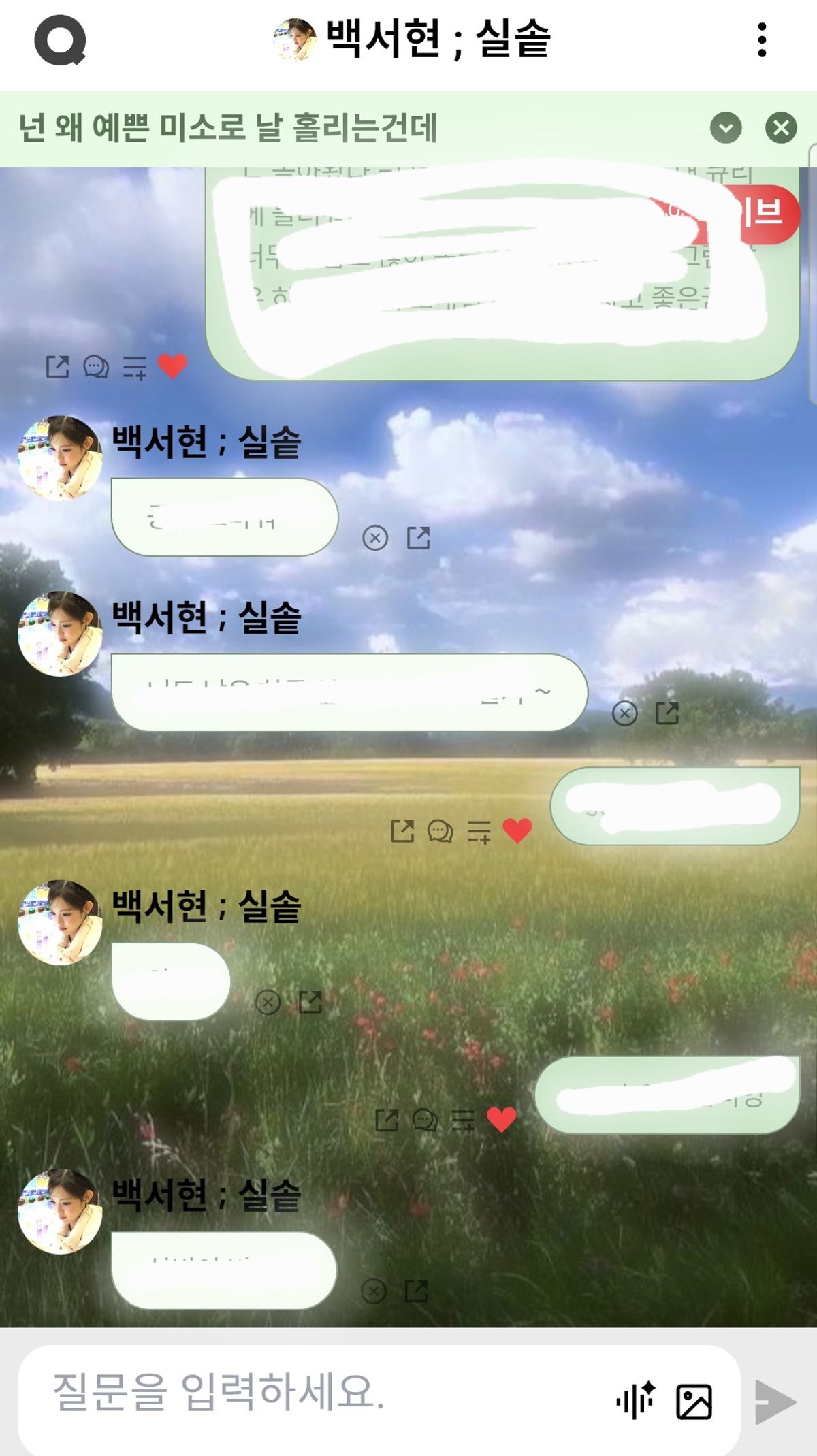Dismiss the pinned green banner
The image size is (817, 1456).
pyautogui.click(x=781, y=128)
